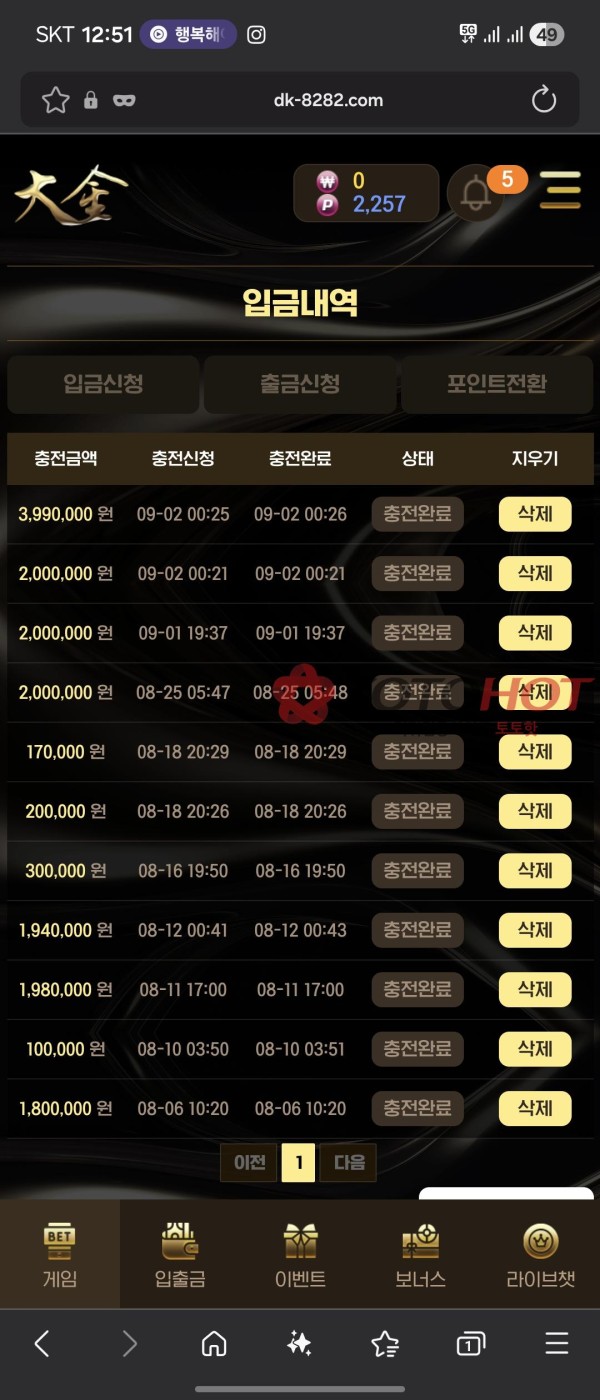Viewport: 600px width, 1400px height.
Task: Open the 입출금 tab
Action: coord(180,1255)
